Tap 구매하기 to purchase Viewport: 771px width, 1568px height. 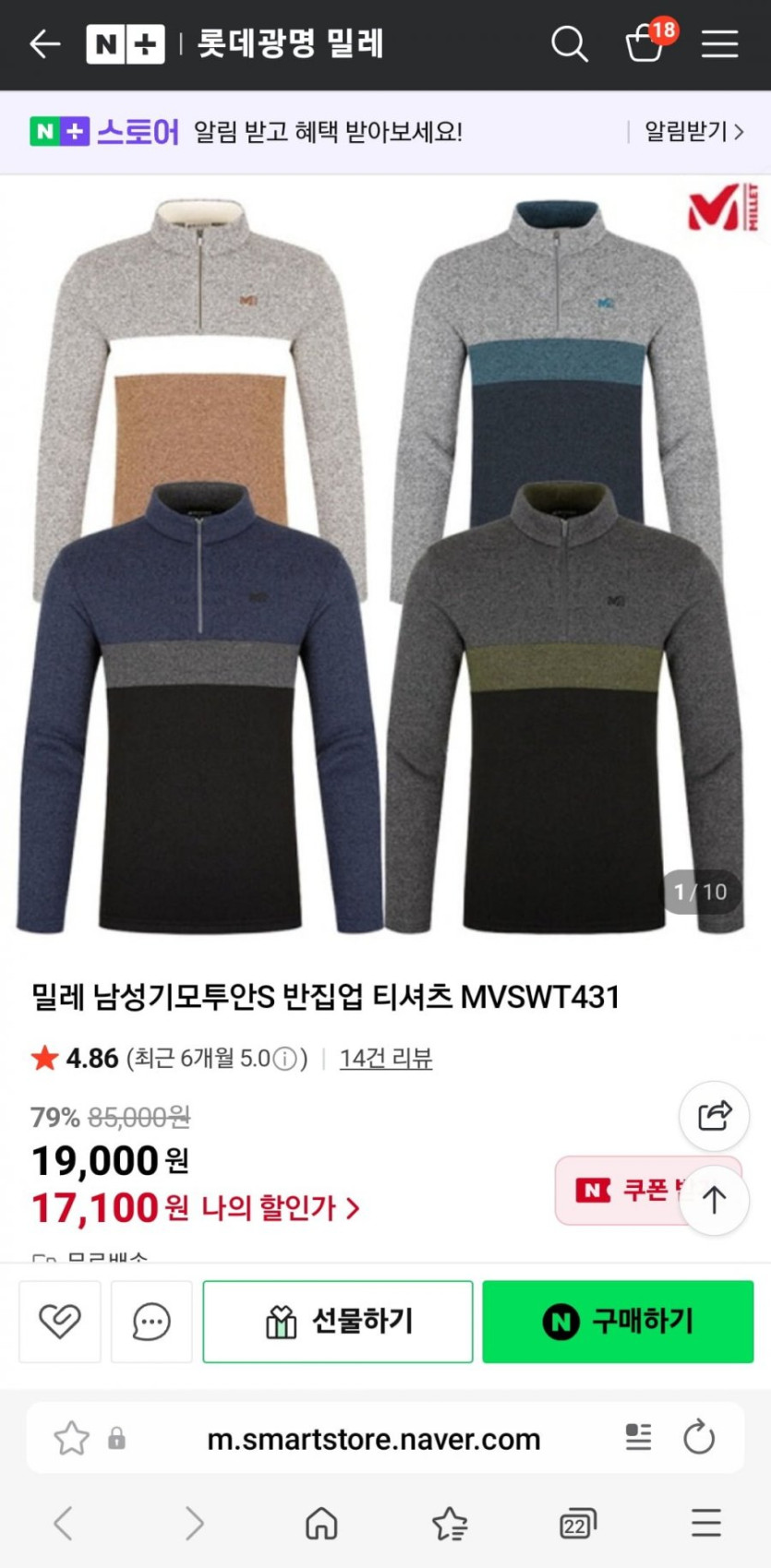coord(618,1321)
